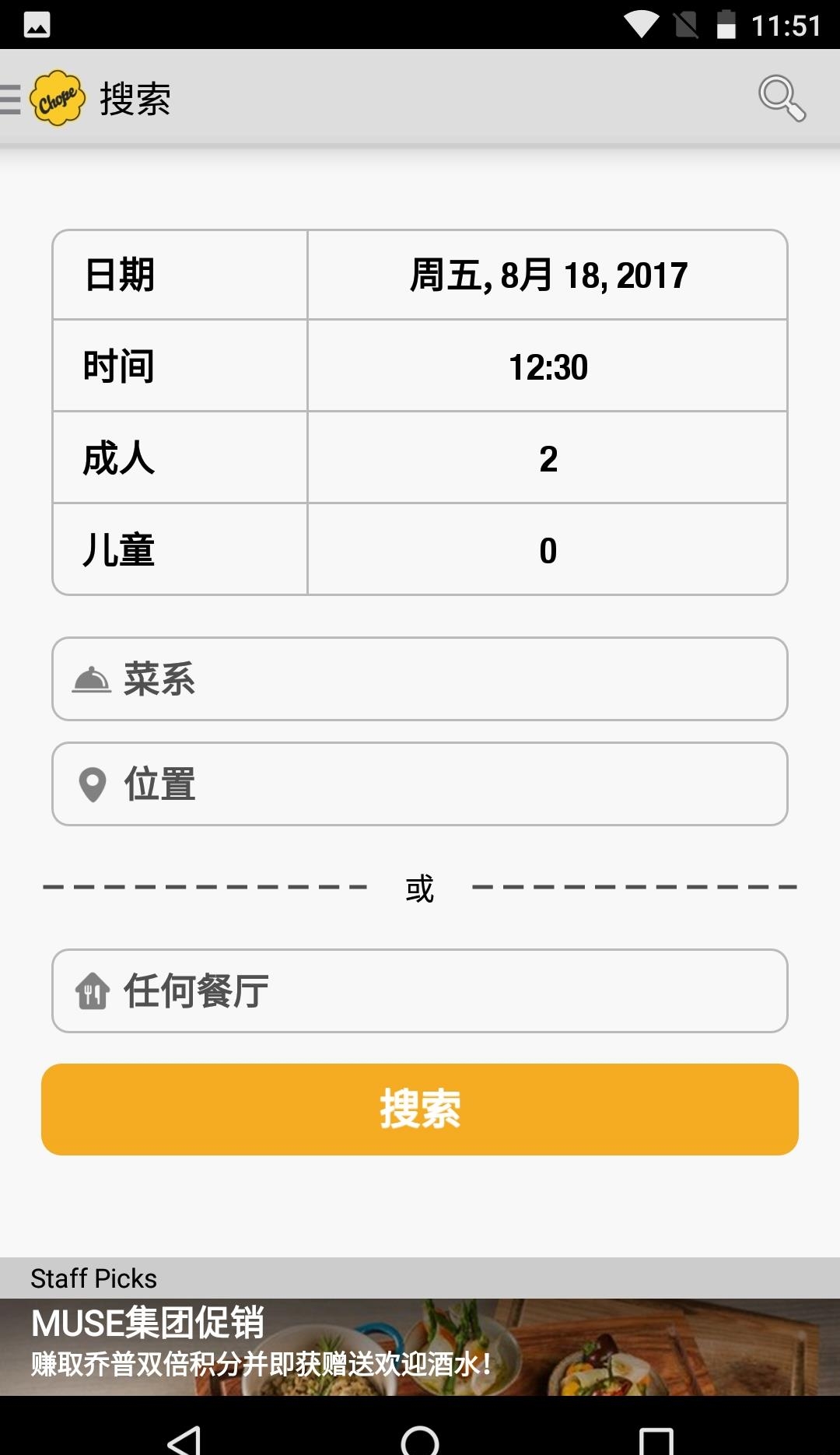Tap the magnifier search icon
Screen dimensions: 840x1455
pyautogui.click(x=782, y=98)
